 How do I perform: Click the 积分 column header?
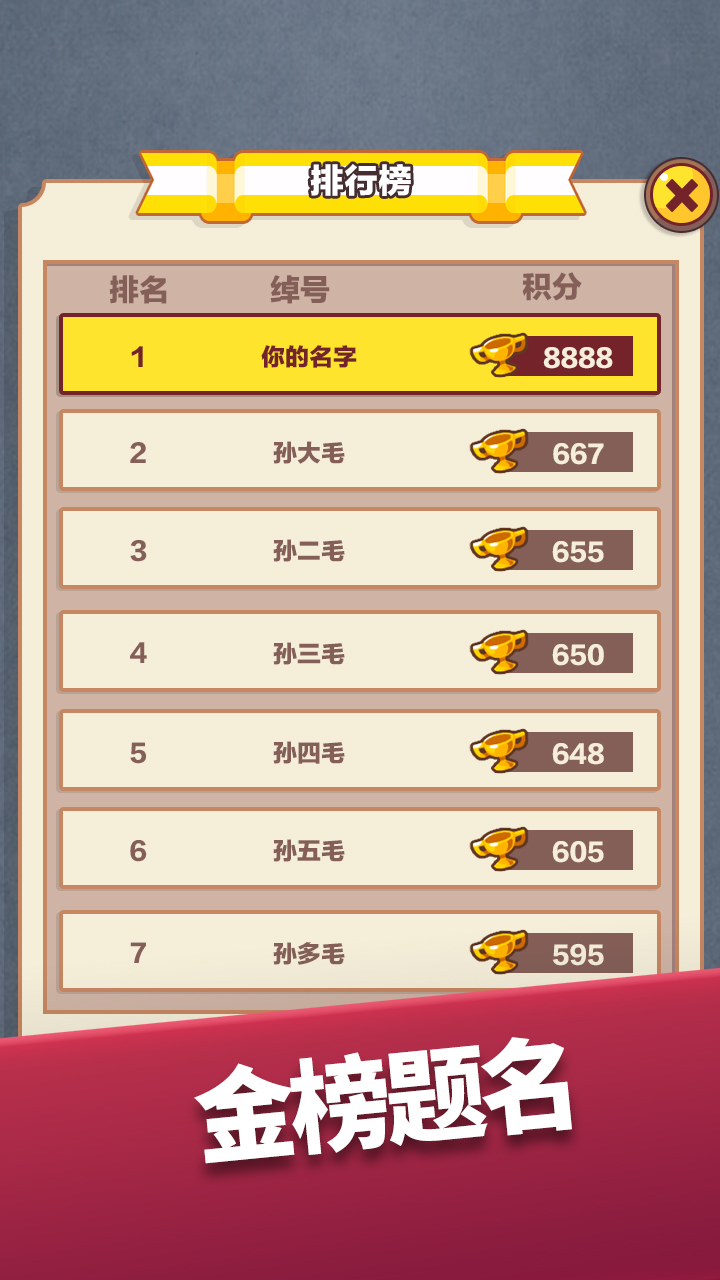[x=551, y=289]
